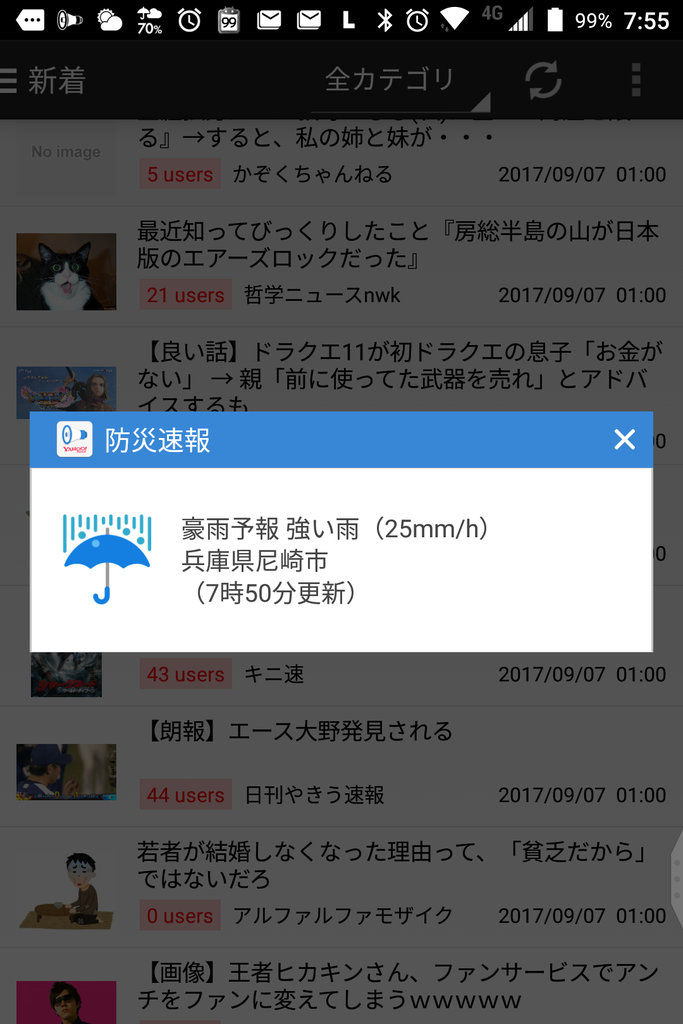
Task: Close the 防災速報 popup
Action: tap(624, 440)
